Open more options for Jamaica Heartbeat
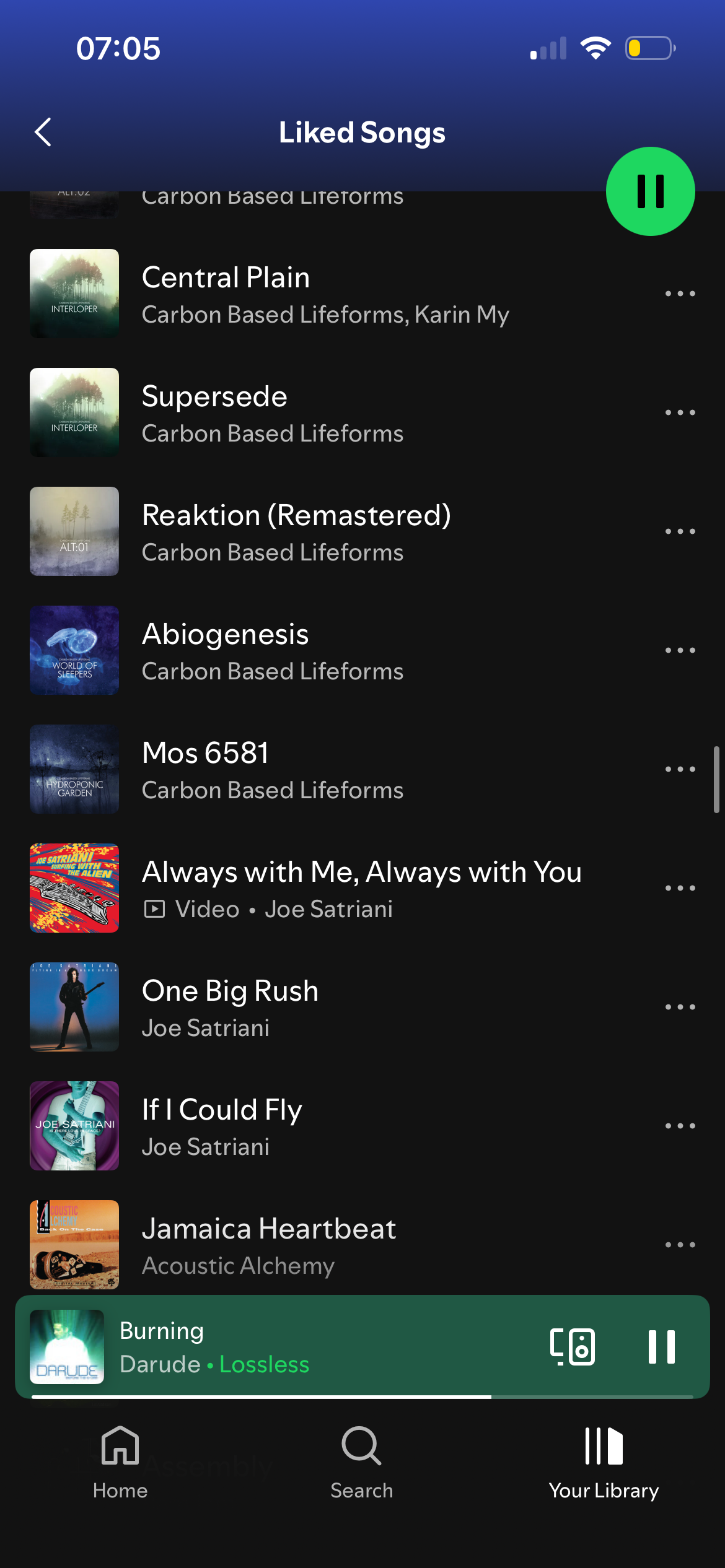Image resolution: width=725 pixels, height=1568 pixels. pos(680,1245)
